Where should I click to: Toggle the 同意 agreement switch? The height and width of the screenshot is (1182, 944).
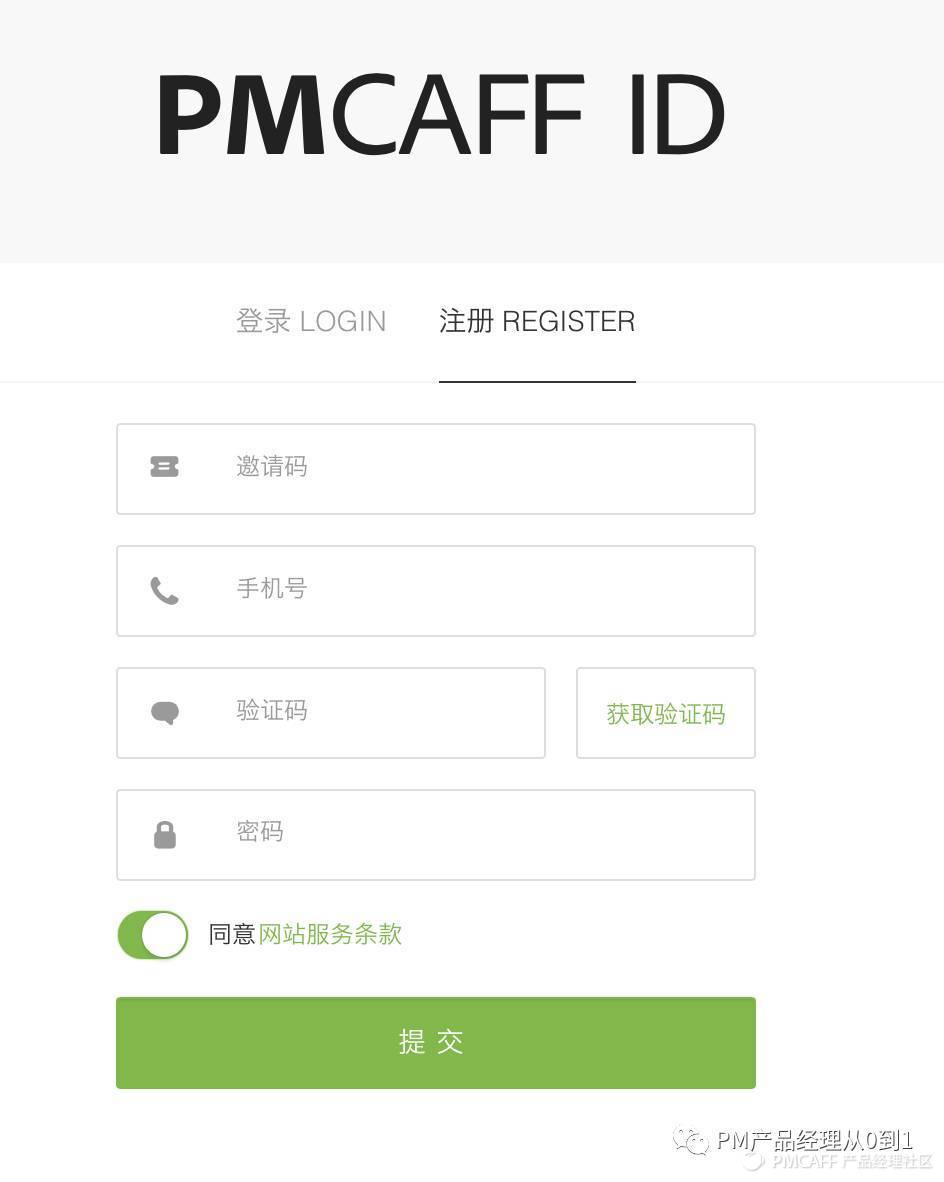(x=153, y=935)
